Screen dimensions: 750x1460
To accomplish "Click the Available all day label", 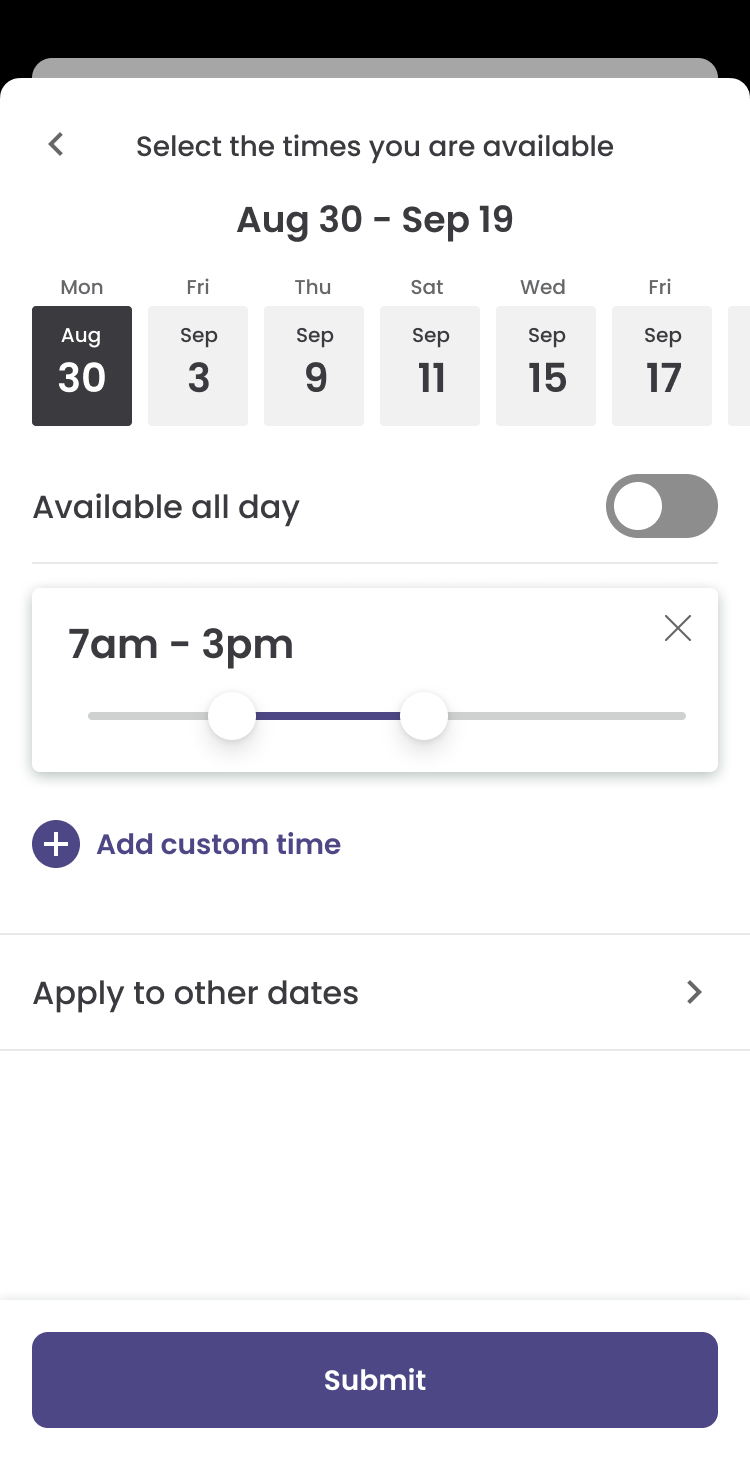I will pyautogui.click(x=165, y=506).
